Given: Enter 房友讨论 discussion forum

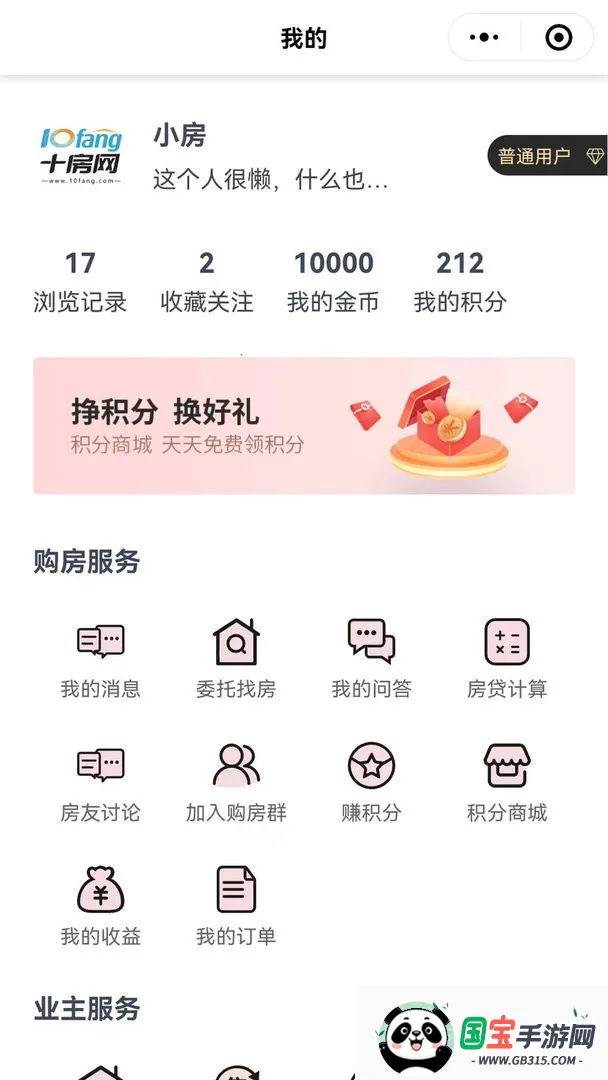Looking at the screenshot, I should pos(100,782).
